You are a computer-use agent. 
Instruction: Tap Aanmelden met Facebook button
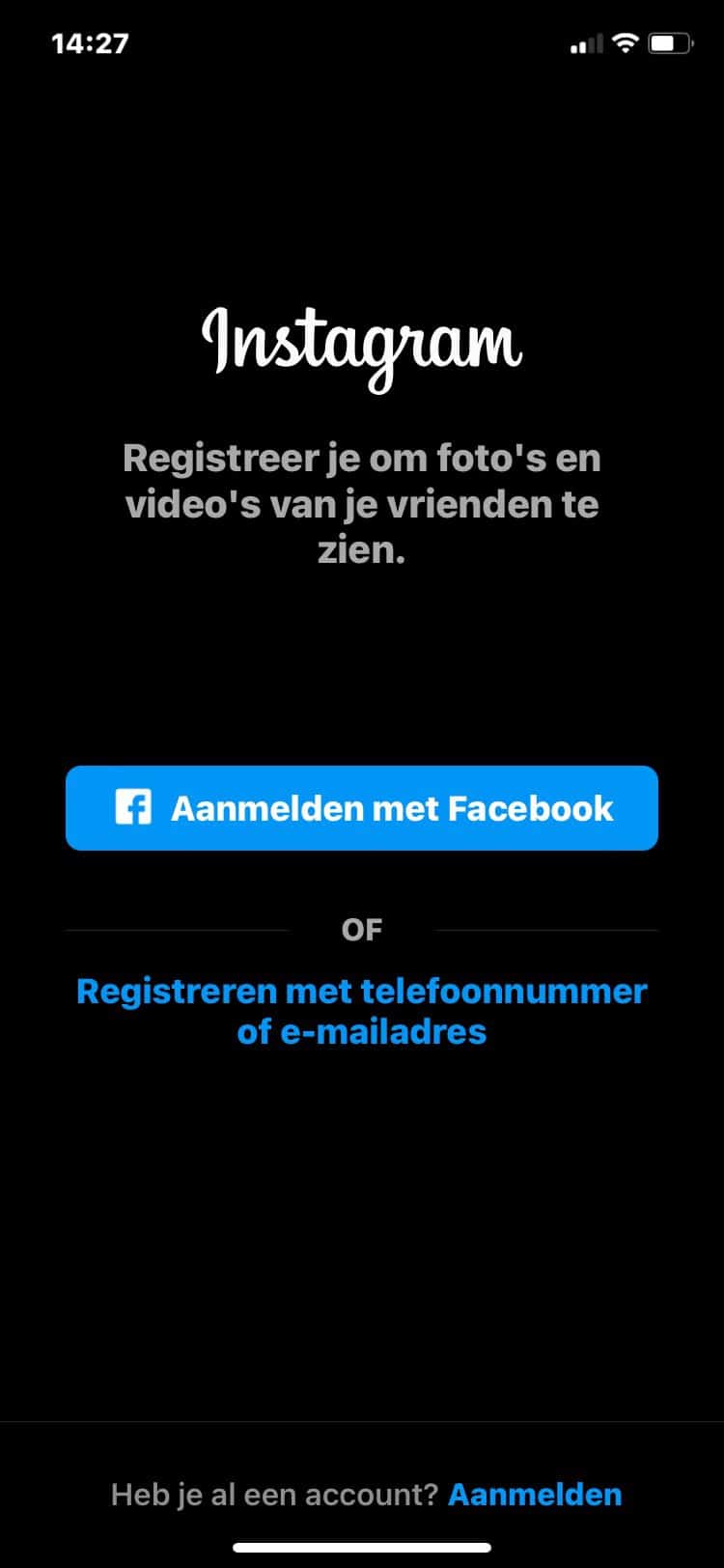[x=362, y=808]
